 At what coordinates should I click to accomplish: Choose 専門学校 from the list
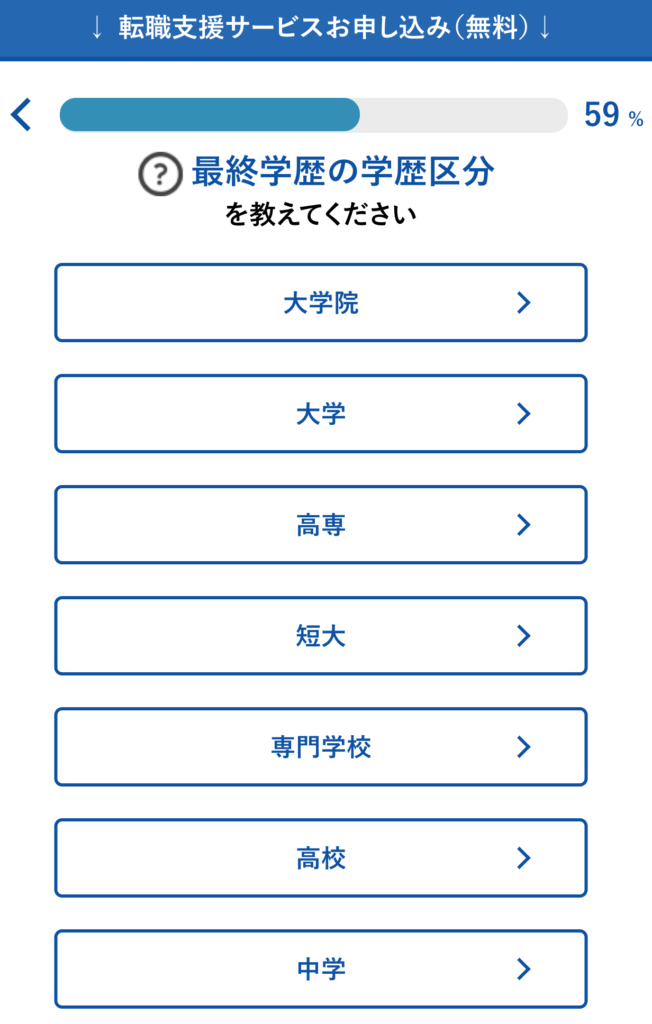[x=320, y=747]
